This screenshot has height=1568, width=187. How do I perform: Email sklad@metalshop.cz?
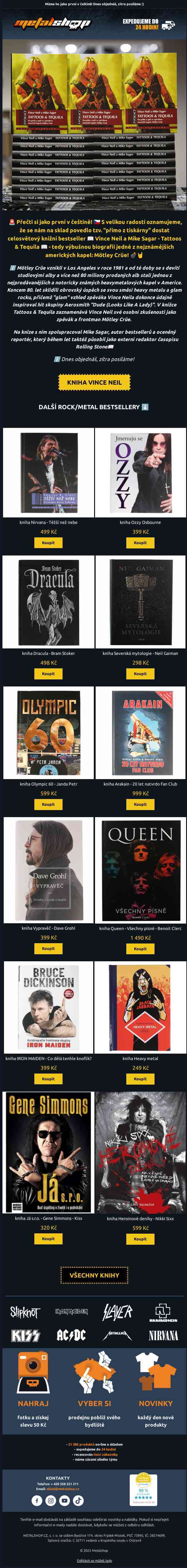[x=63, y=1489]
